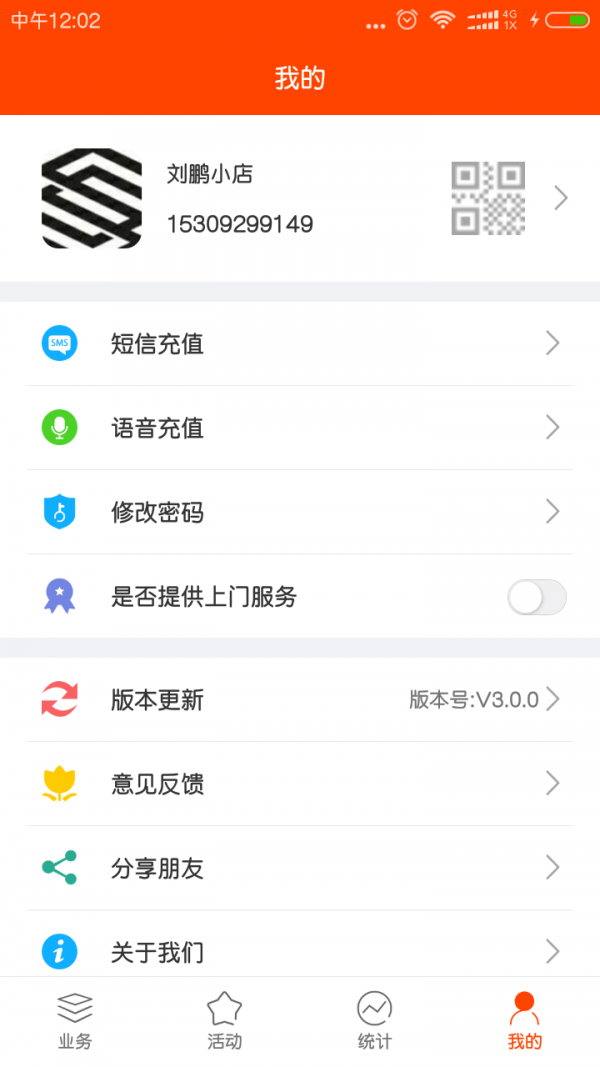600x1067 pixels.
Task: Open 意见反馈 feedback
Action: click(x=300, y=784)
